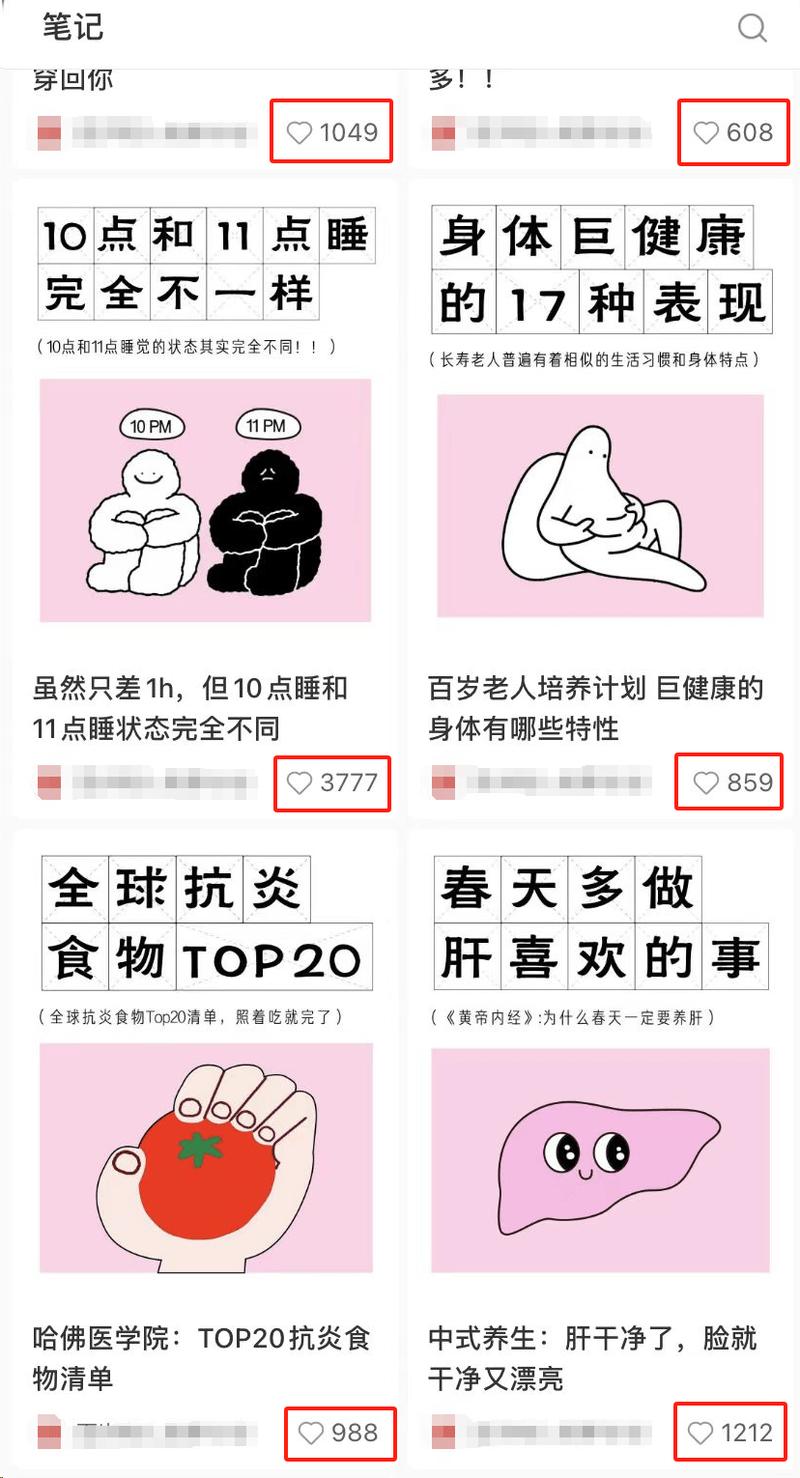Like the 百岁老人培养计划 note
Screen dimensions: 800x1478
[x=706, y=783]
